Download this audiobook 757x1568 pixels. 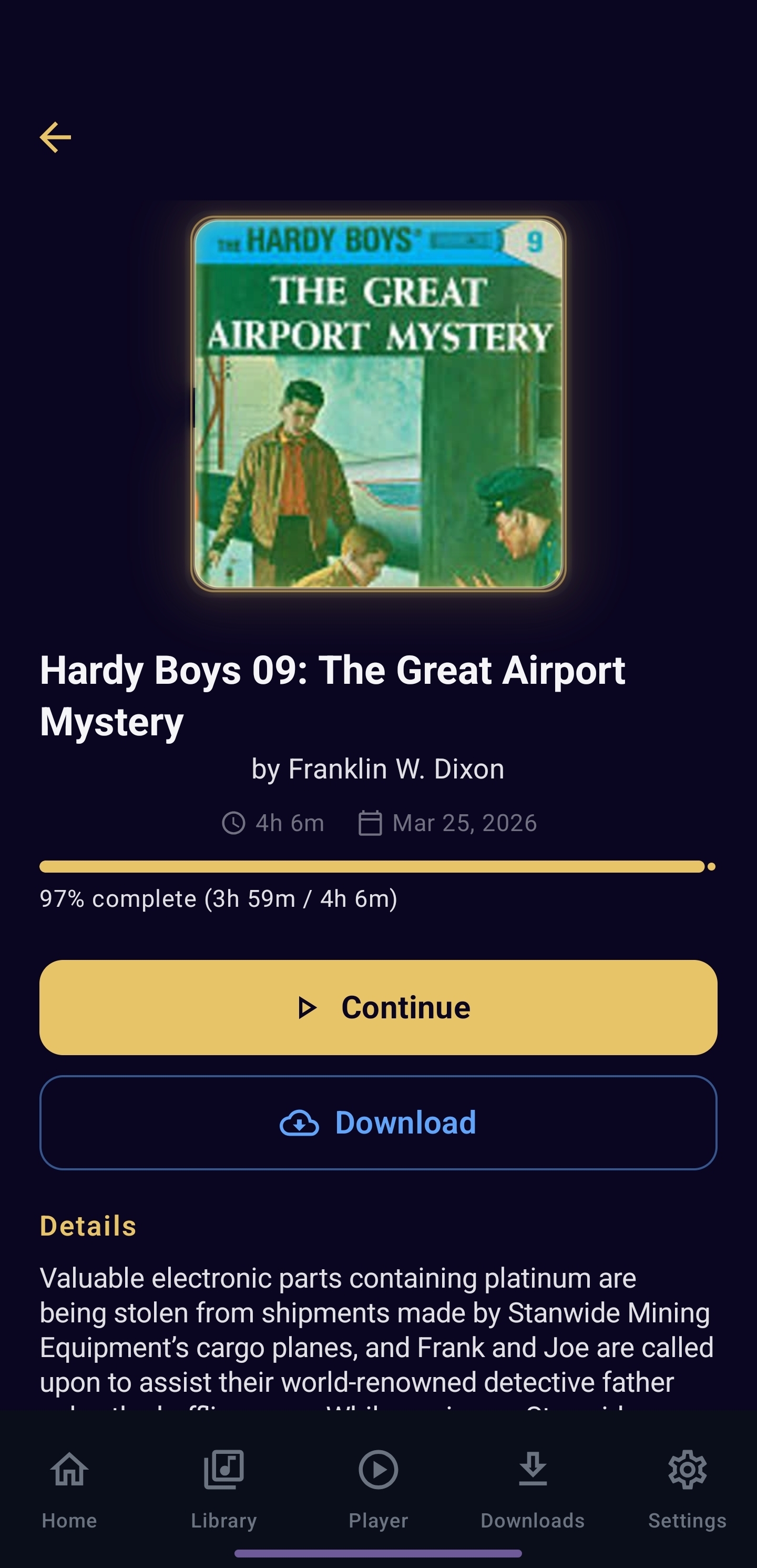point(378,1122)
